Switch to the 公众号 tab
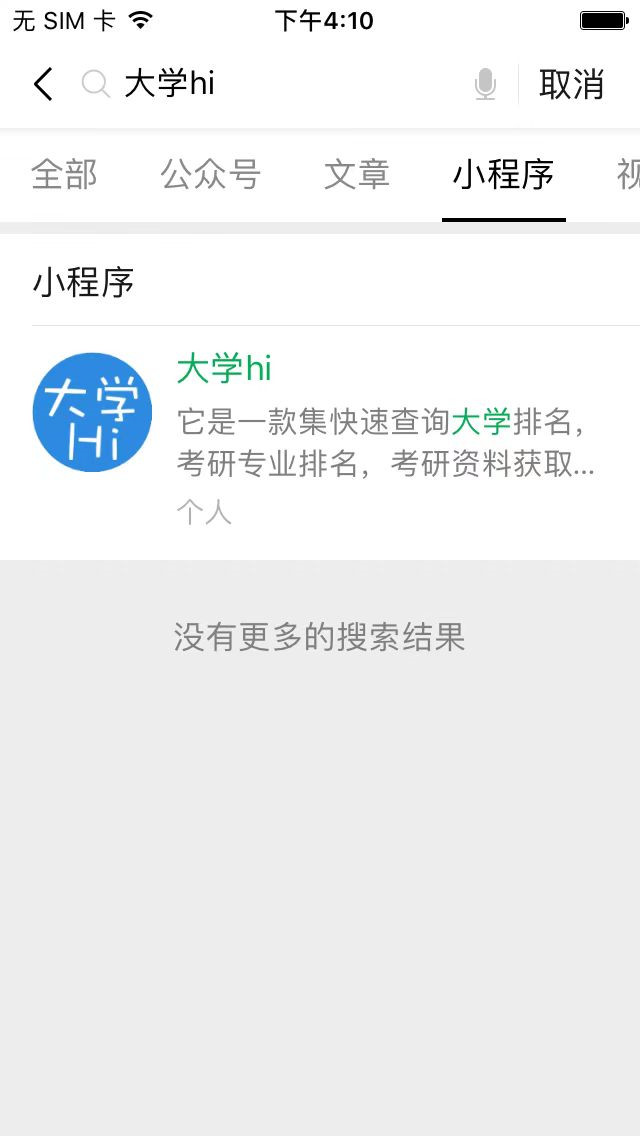 pyautogui.click(x=210, y=175)
